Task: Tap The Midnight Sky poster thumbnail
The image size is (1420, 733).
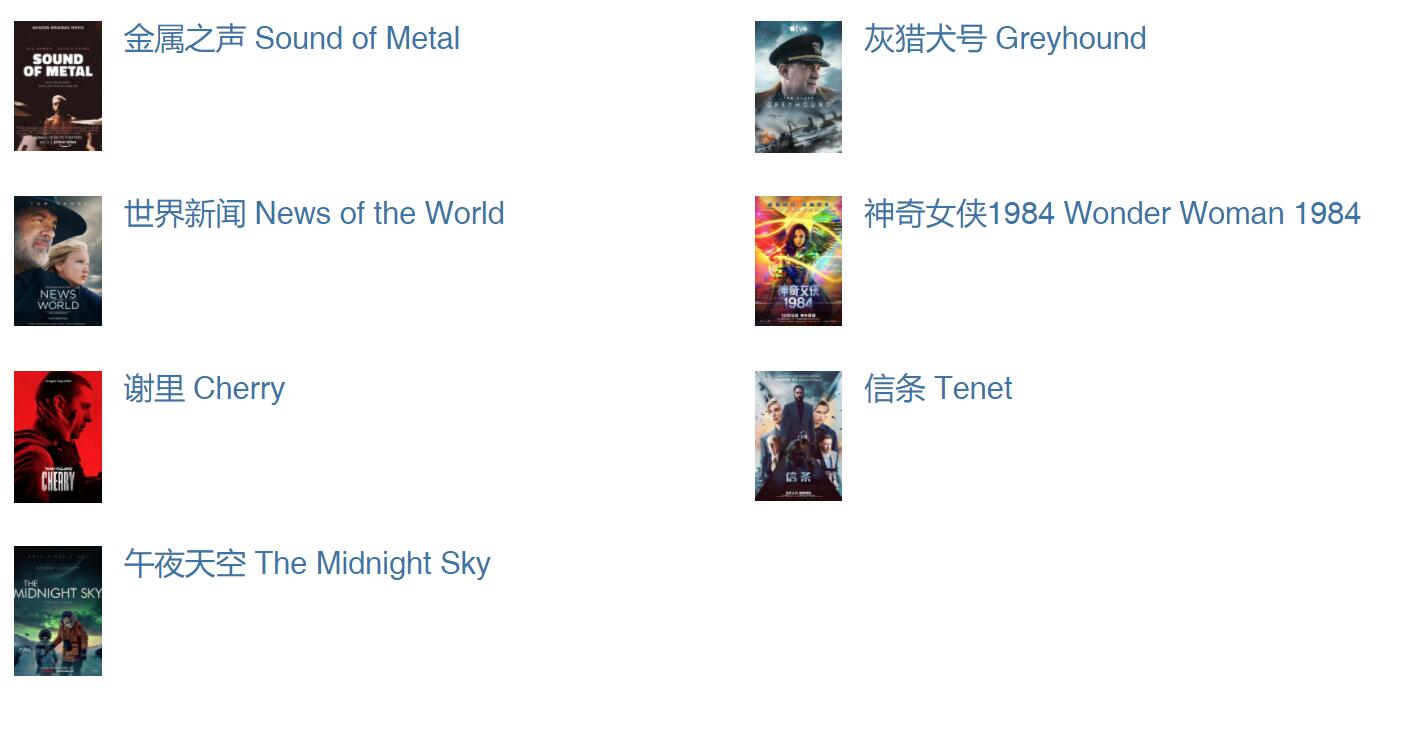Action: pos(58,611)
